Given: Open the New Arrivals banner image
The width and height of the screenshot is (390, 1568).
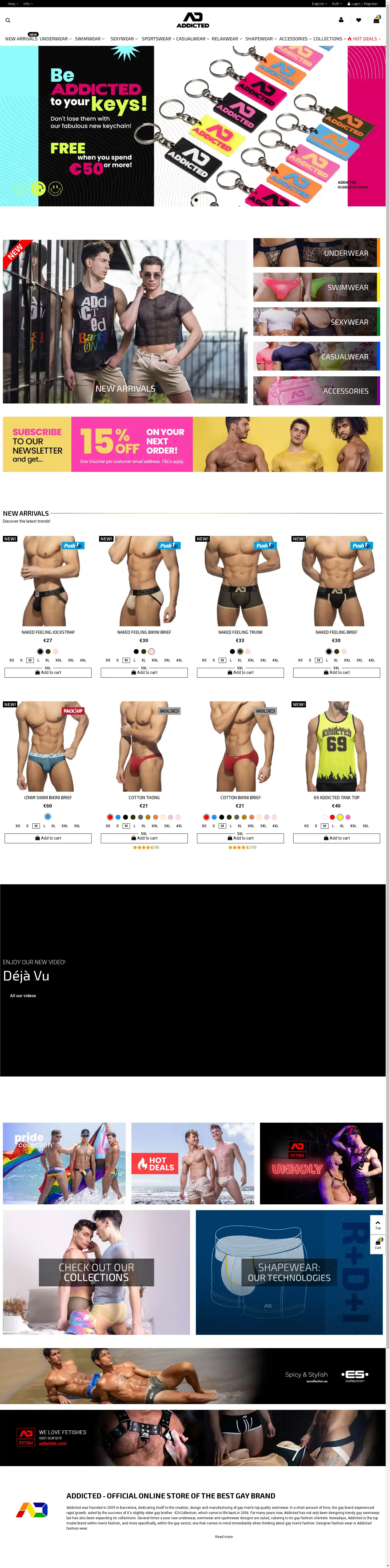Looking at the screenshot, I should [125, 322].
